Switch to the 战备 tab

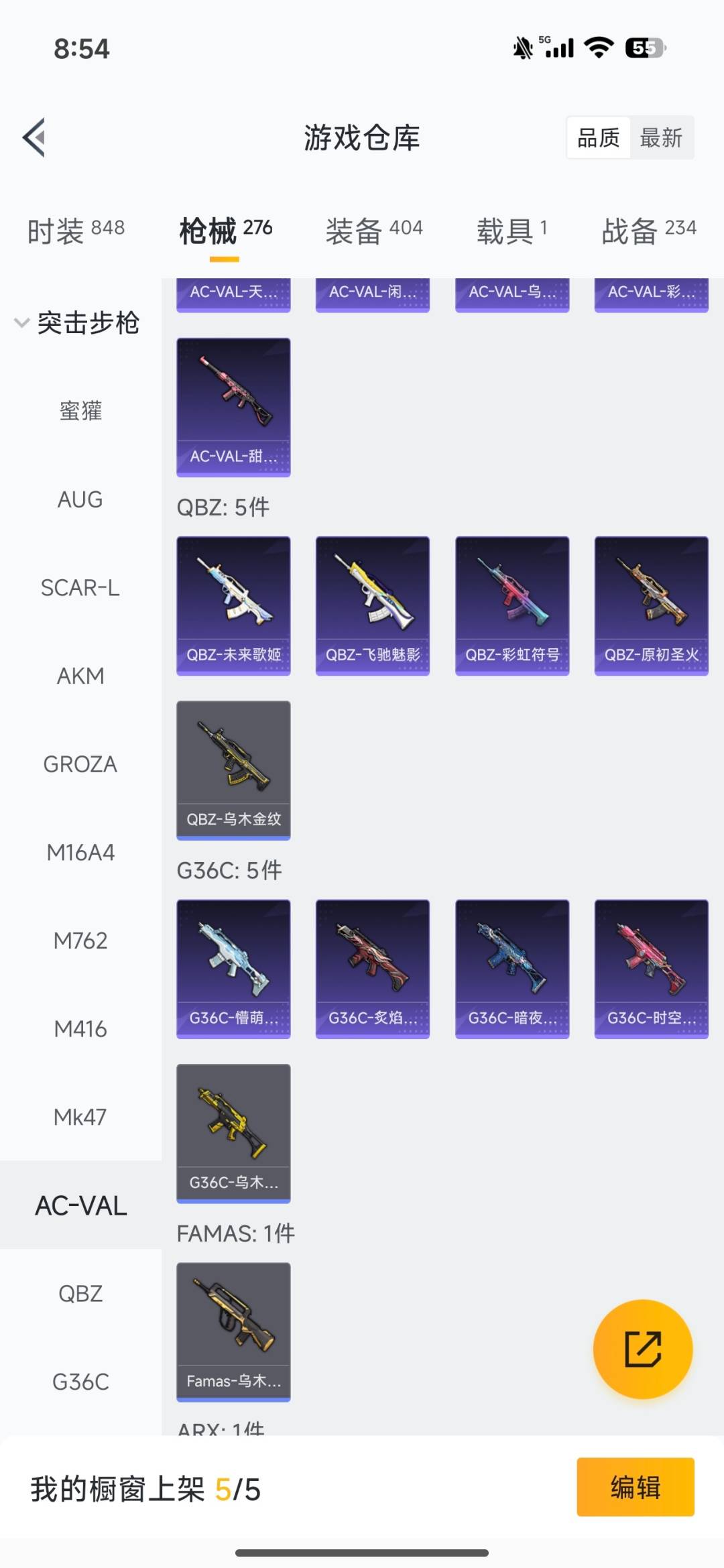click(x=648, y=231)
